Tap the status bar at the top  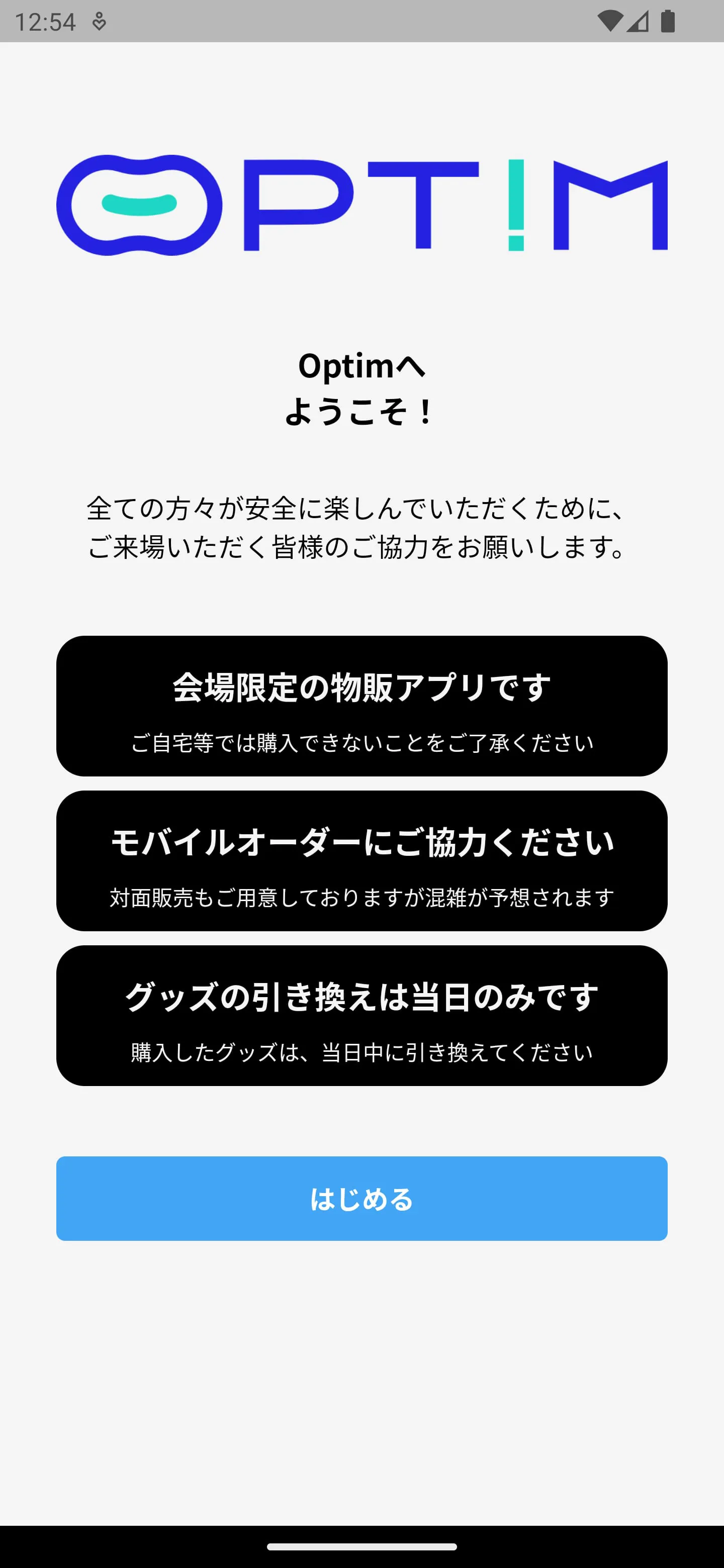(x=361, y=20)
